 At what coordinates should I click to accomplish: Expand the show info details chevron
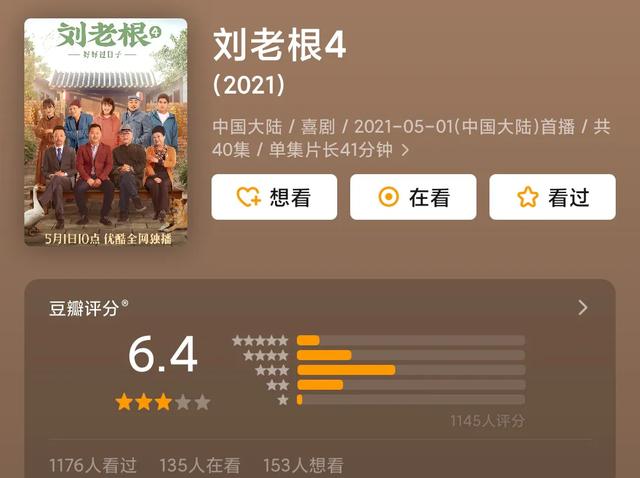405,150
